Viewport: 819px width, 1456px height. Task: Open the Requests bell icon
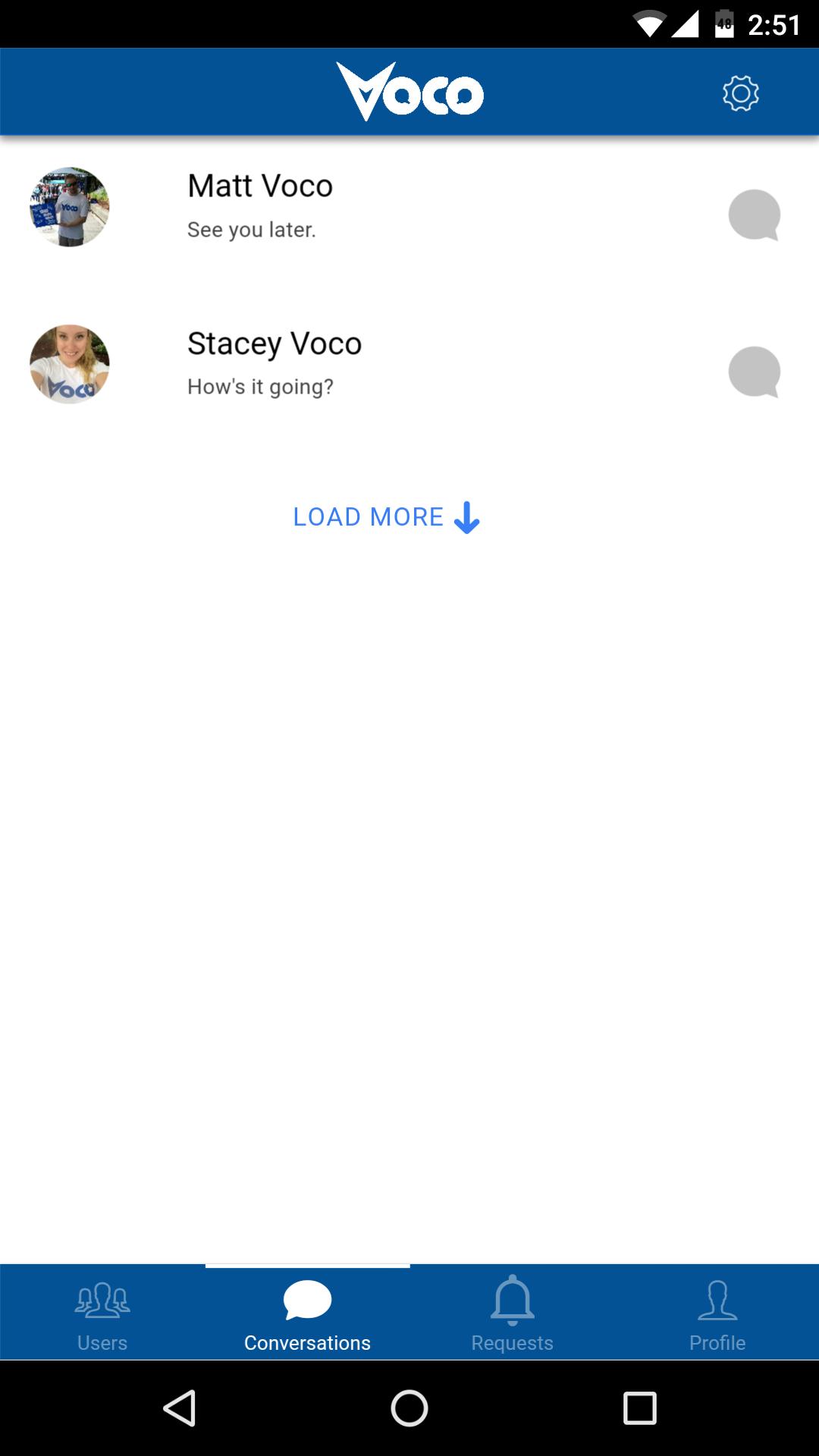tap(513, 1297)
